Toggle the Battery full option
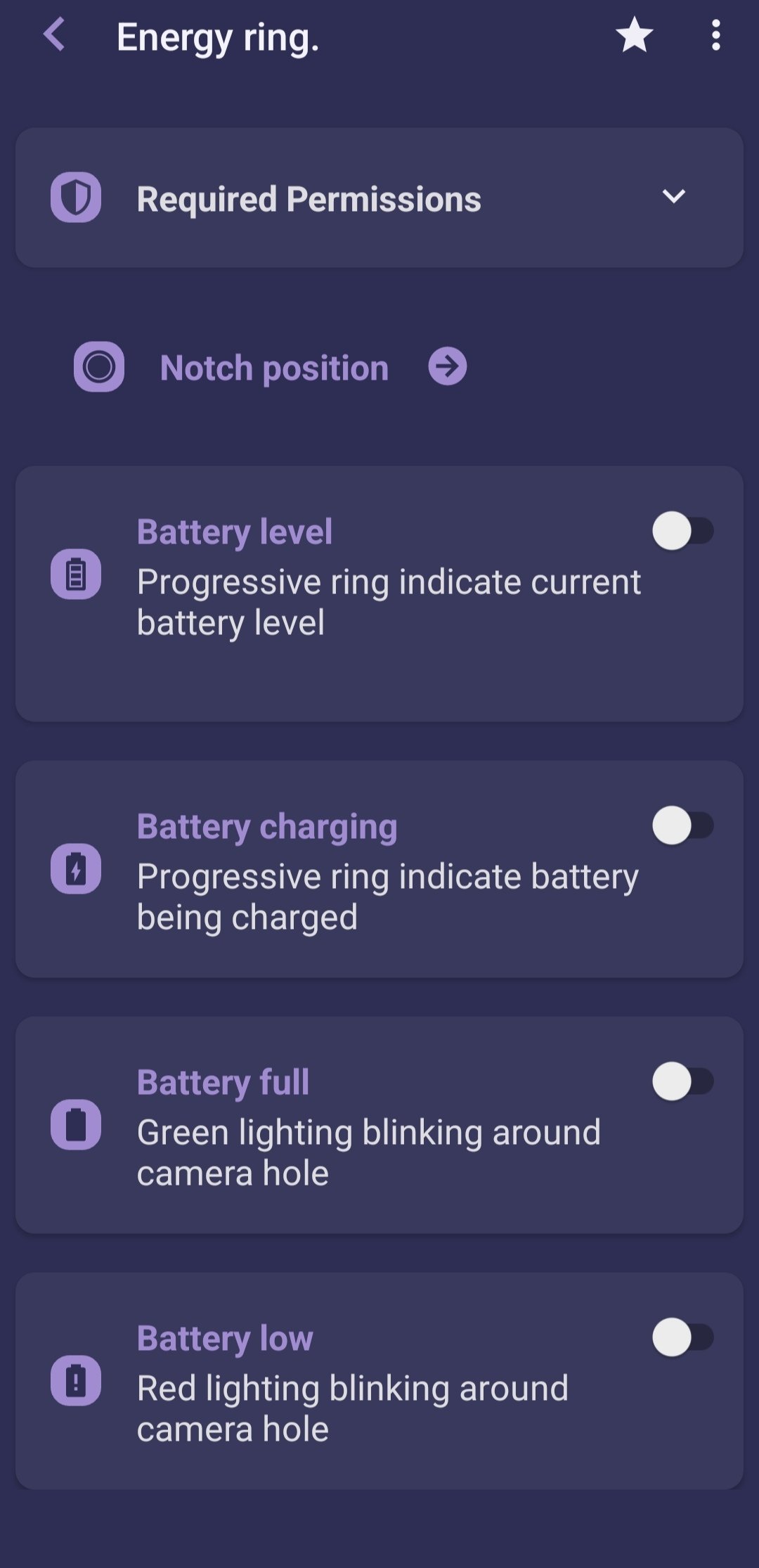Viewport: 759px width, 1568px height. (683, 1082)
